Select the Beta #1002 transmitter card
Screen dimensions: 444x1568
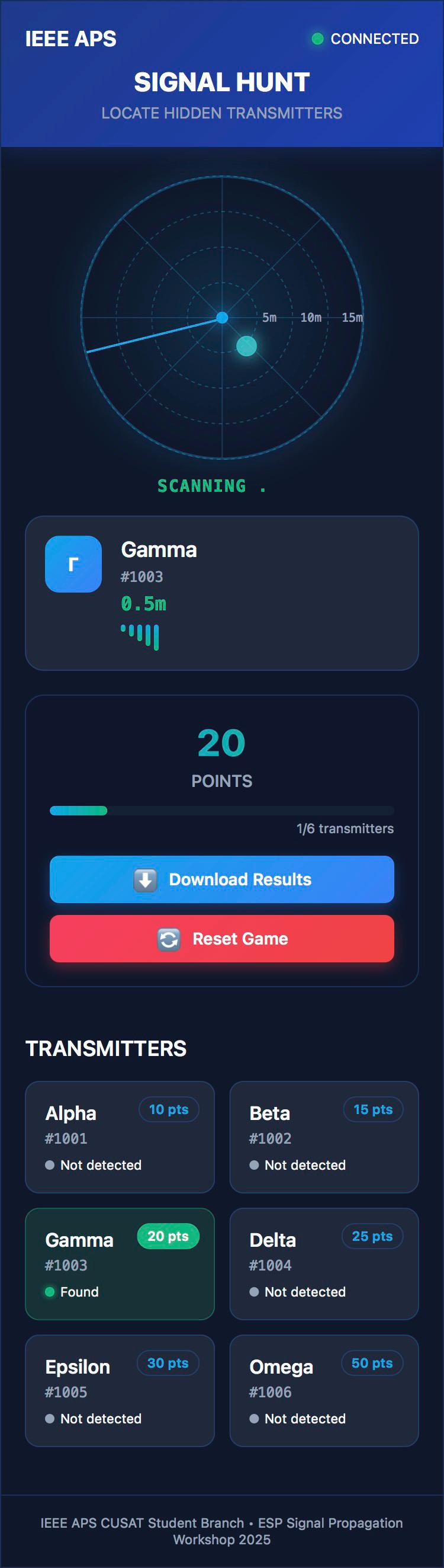point(324,1137)
